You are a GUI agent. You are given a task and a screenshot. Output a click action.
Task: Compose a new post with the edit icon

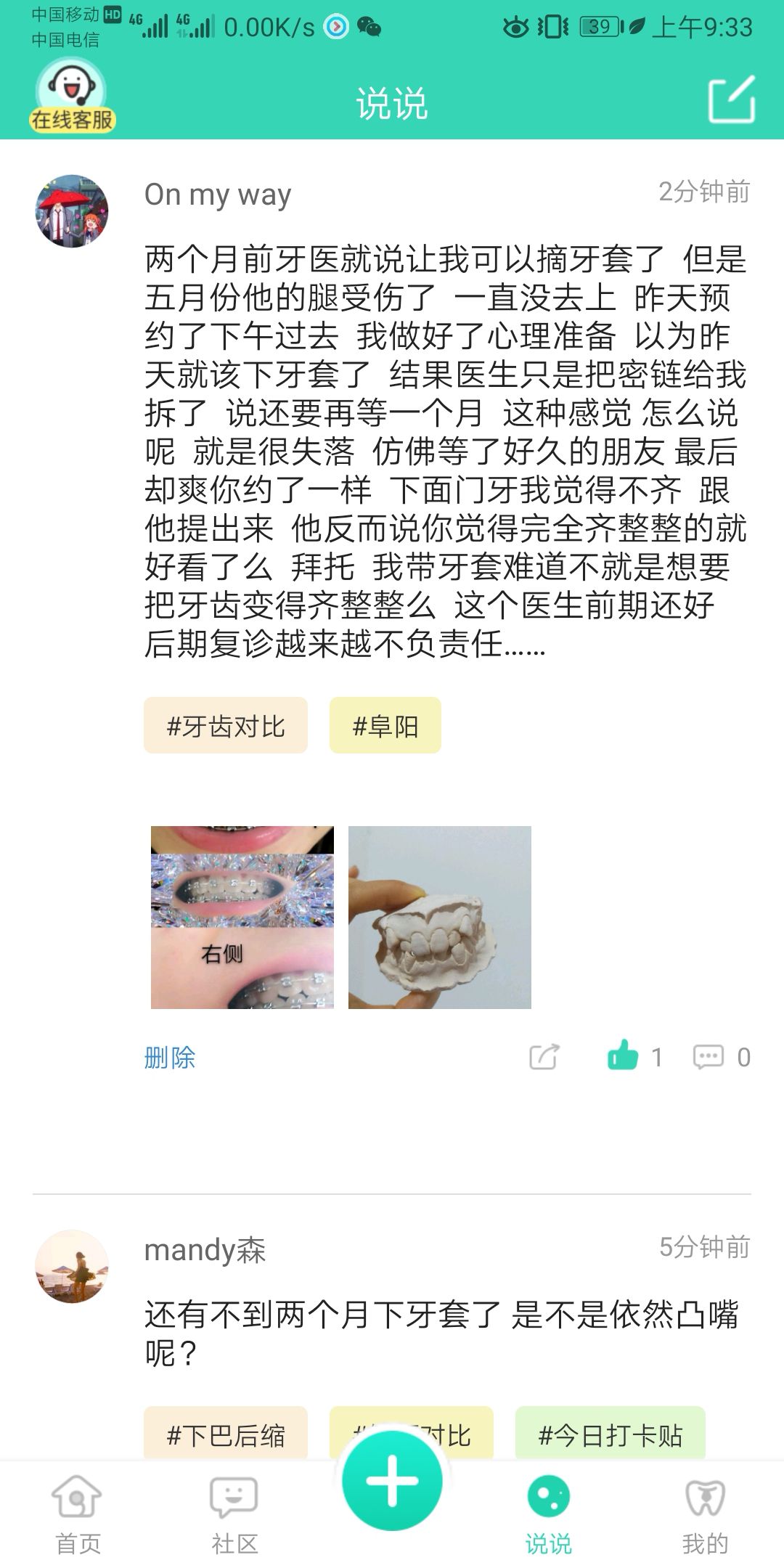731,99
